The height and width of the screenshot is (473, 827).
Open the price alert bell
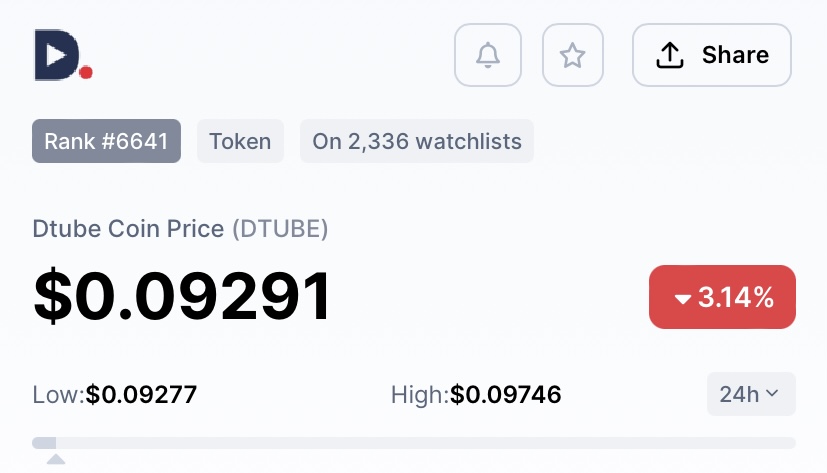point(487,55)
